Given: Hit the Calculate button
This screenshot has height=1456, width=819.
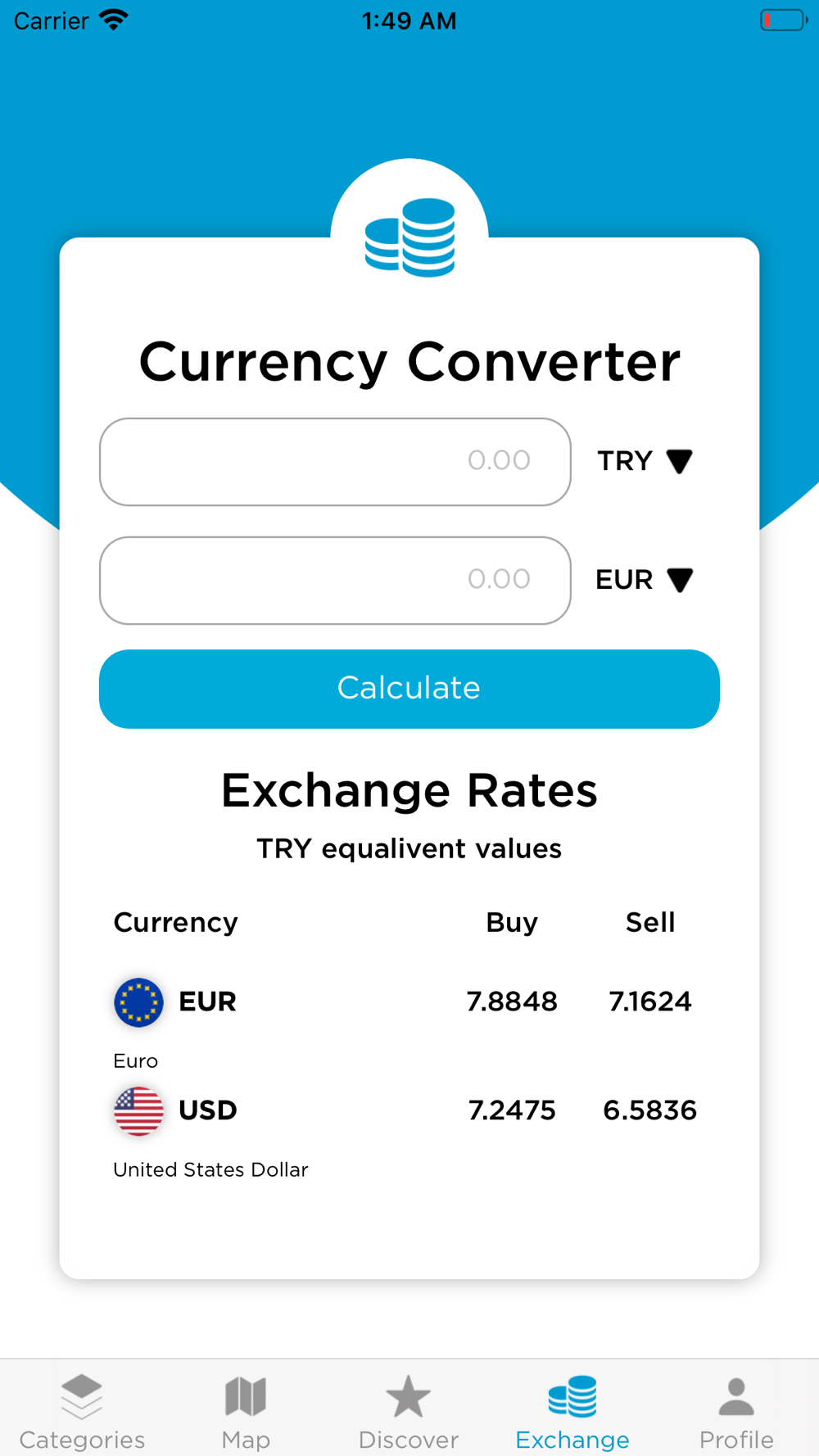Looking at the screenshot, I should point(409,689).
